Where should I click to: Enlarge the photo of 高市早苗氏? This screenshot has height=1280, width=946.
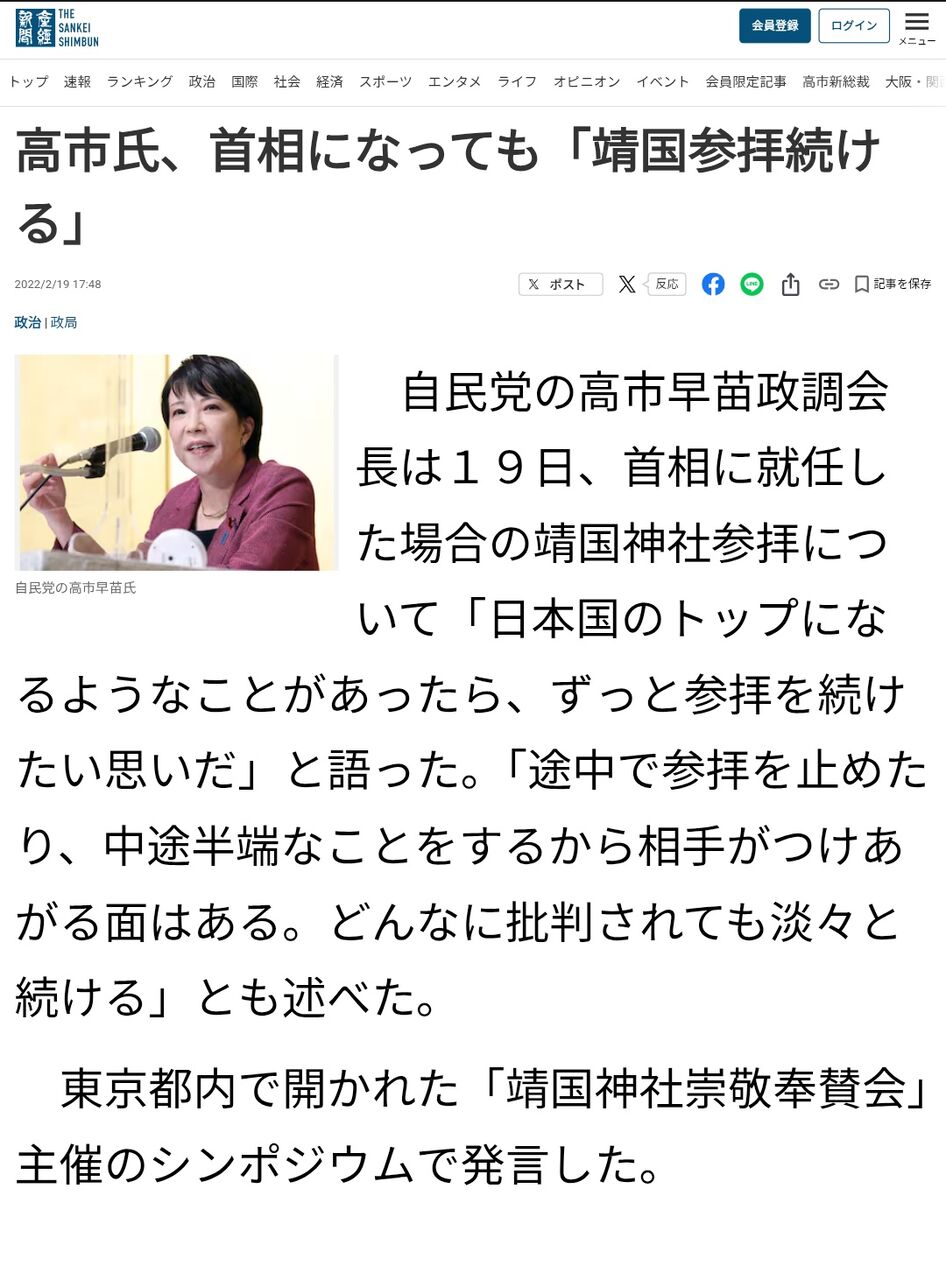click(x=176, y=462)
